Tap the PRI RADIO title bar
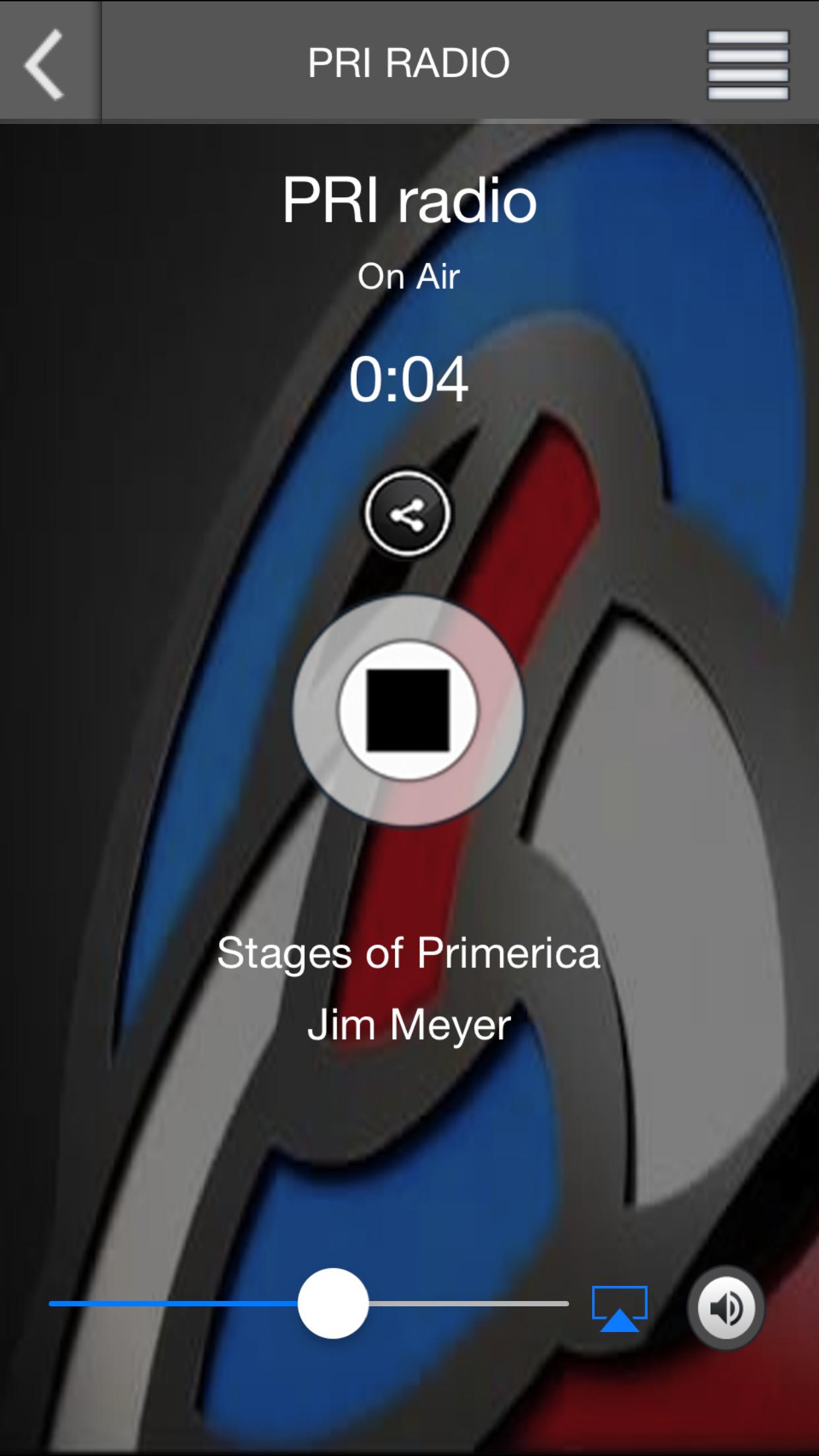819x1456 pixels. [409, 62]
